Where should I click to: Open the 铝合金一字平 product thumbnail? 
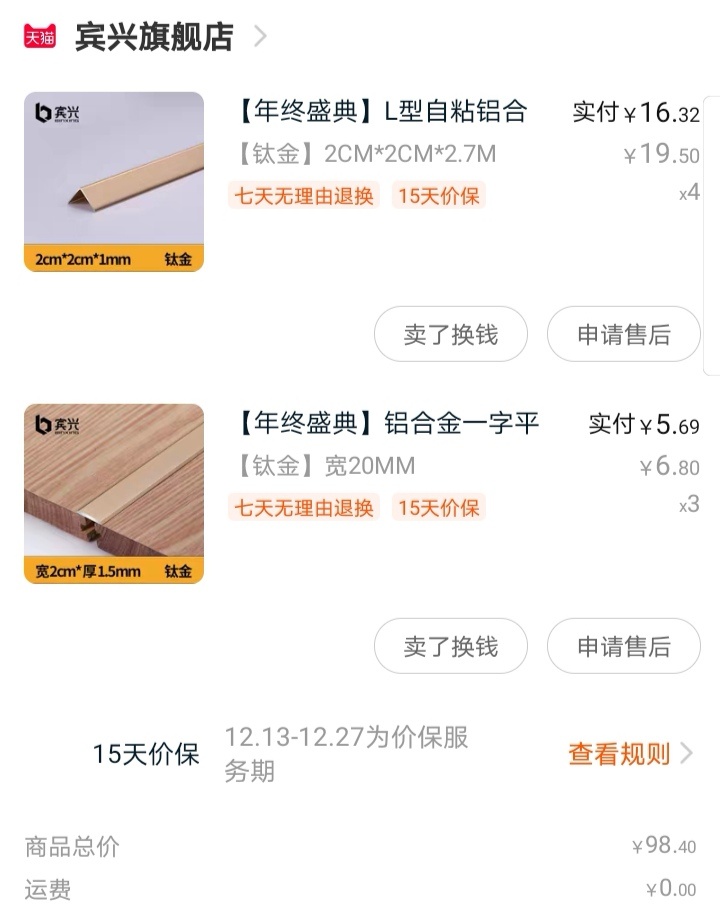(x=114, y=494)
